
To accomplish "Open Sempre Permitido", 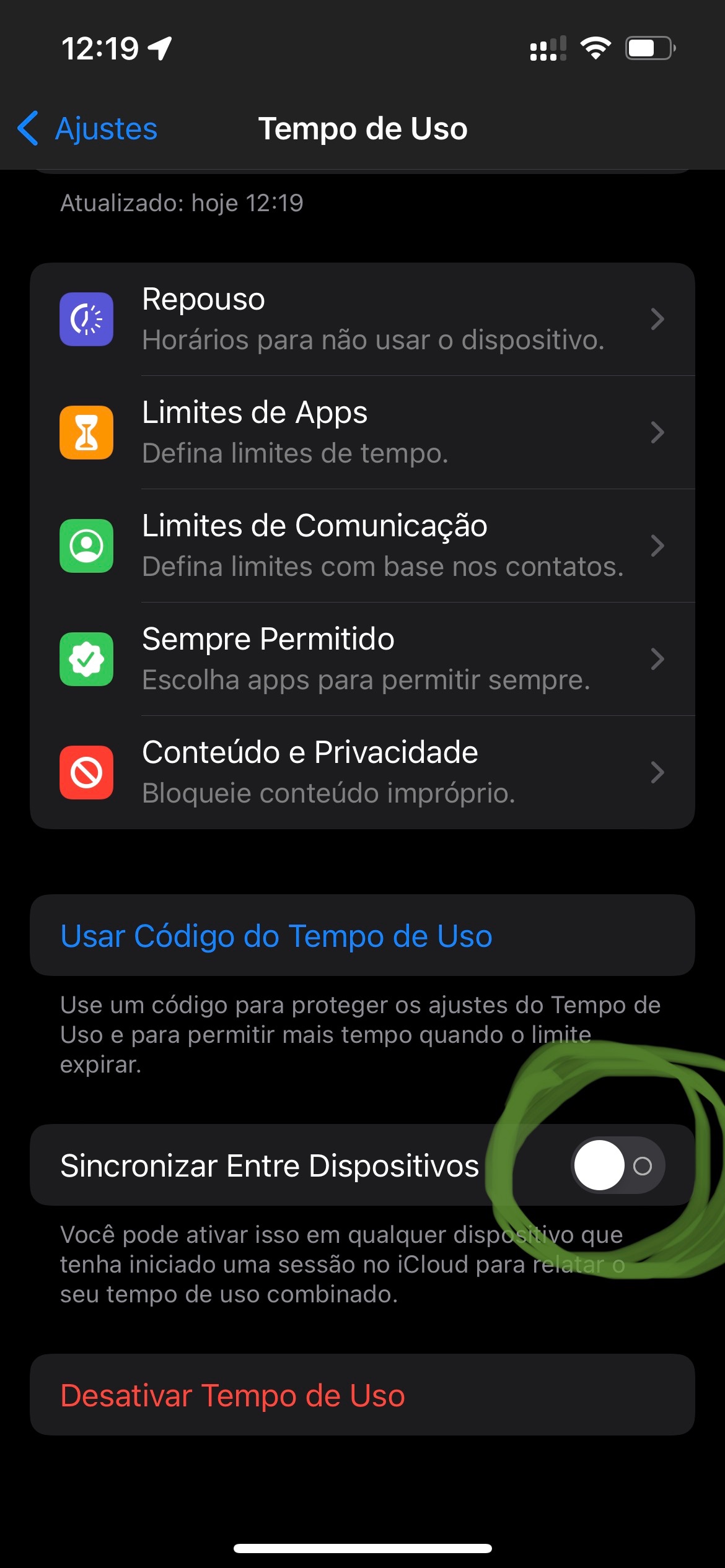I will (x=362, y=659).
